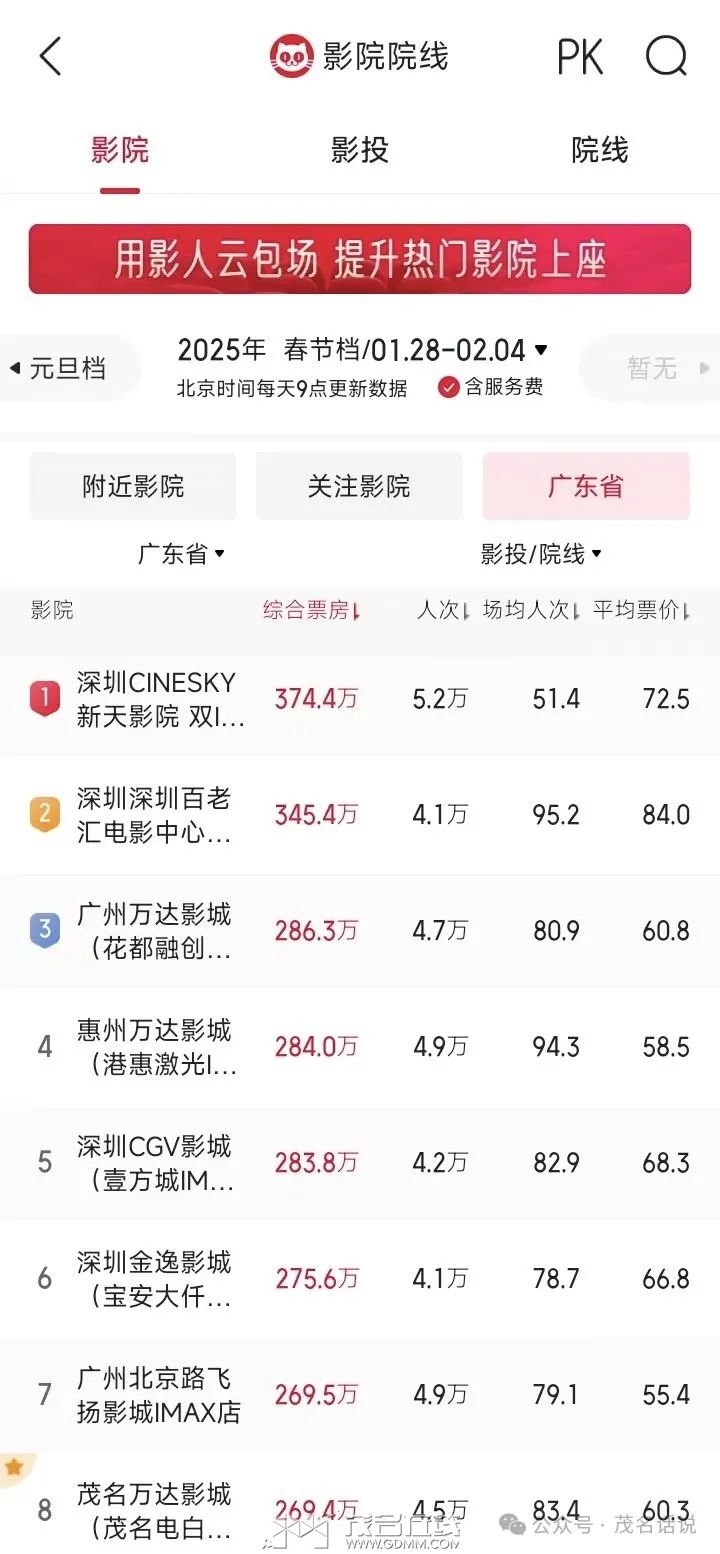This screenshot has width=720, height=1554.
Task: Open 广州北京路飞扬影城IMAX店 row
Action: (x=160, y=1395)
